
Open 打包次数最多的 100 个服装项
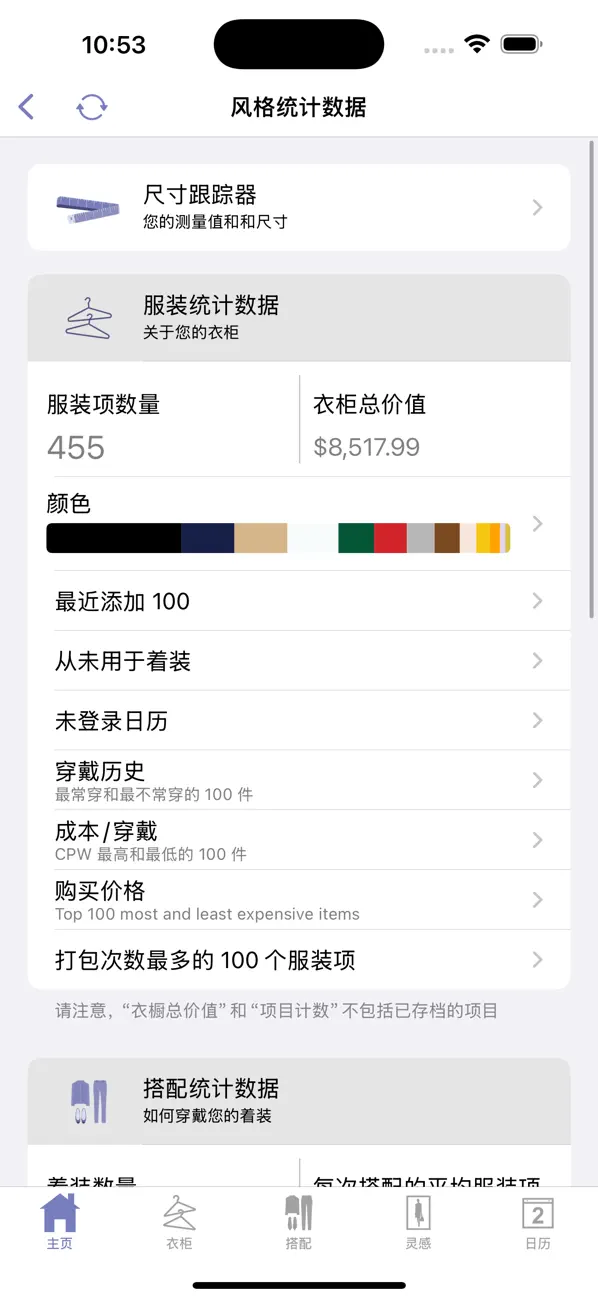tap(299, 960)
